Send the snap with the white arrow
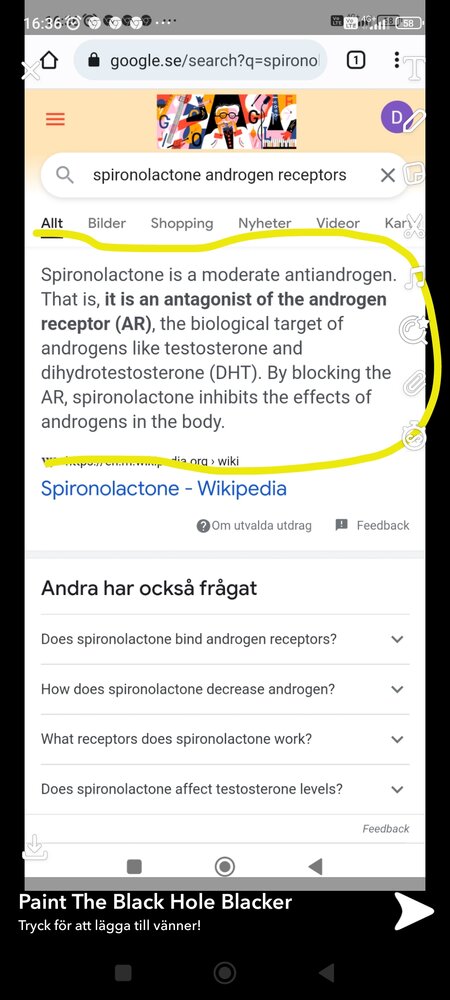 (413, 911)
